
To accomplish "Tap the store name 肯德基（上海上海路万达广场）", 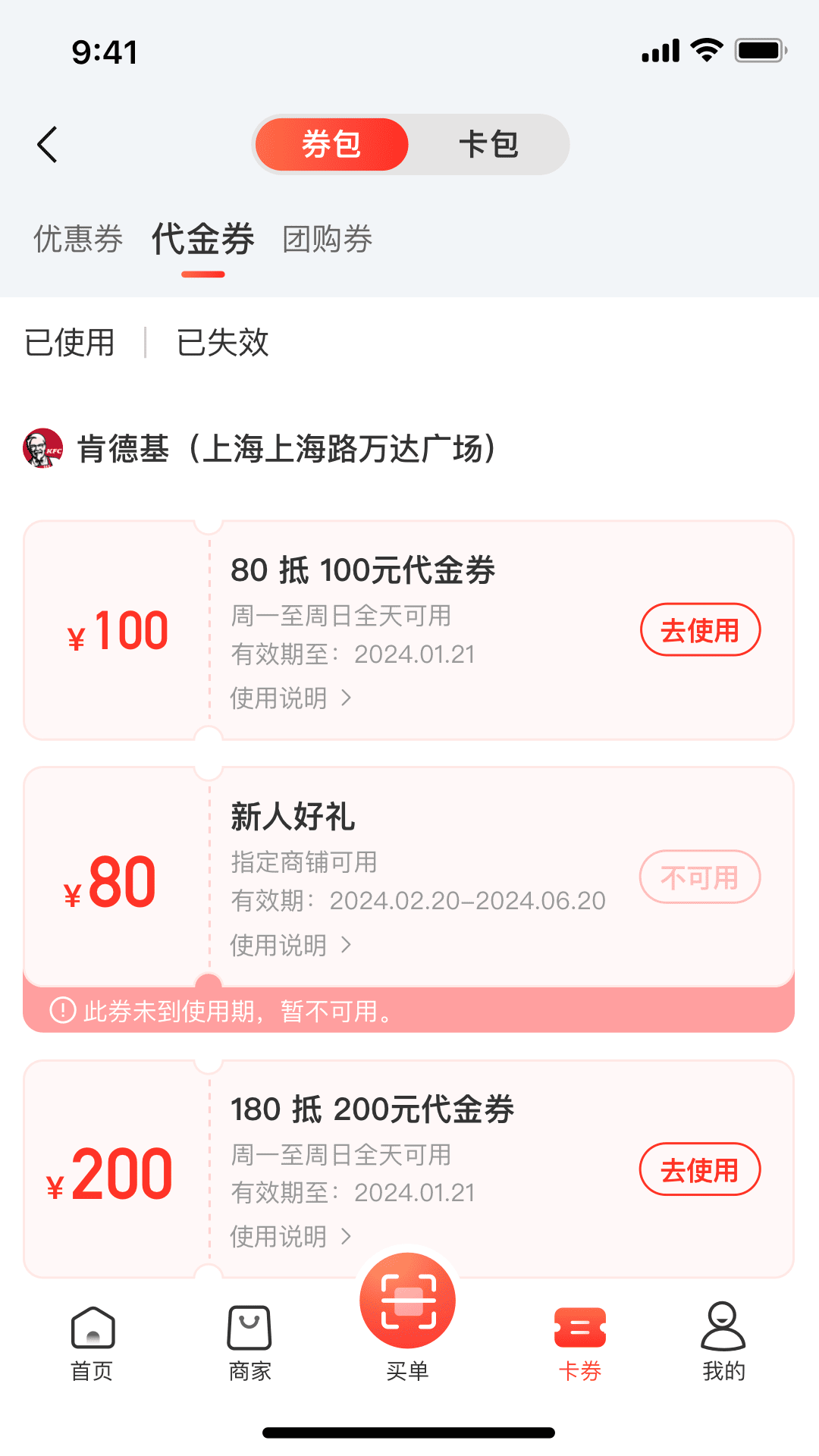I will coord(286,447).
